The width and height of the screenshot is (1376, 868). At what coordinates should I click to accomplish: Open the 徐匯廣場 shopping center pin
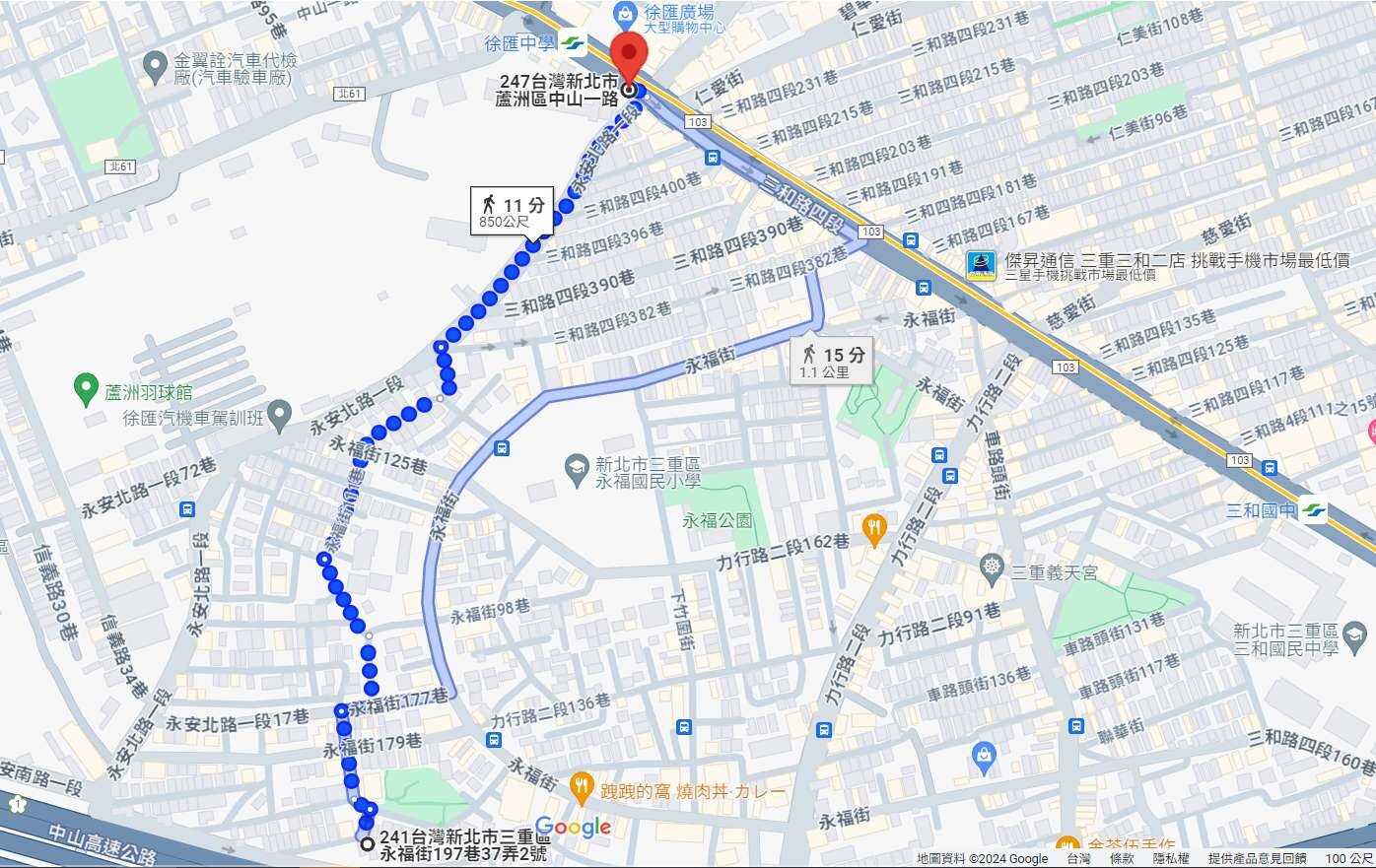pyautogui.click(x=624, y=14)
